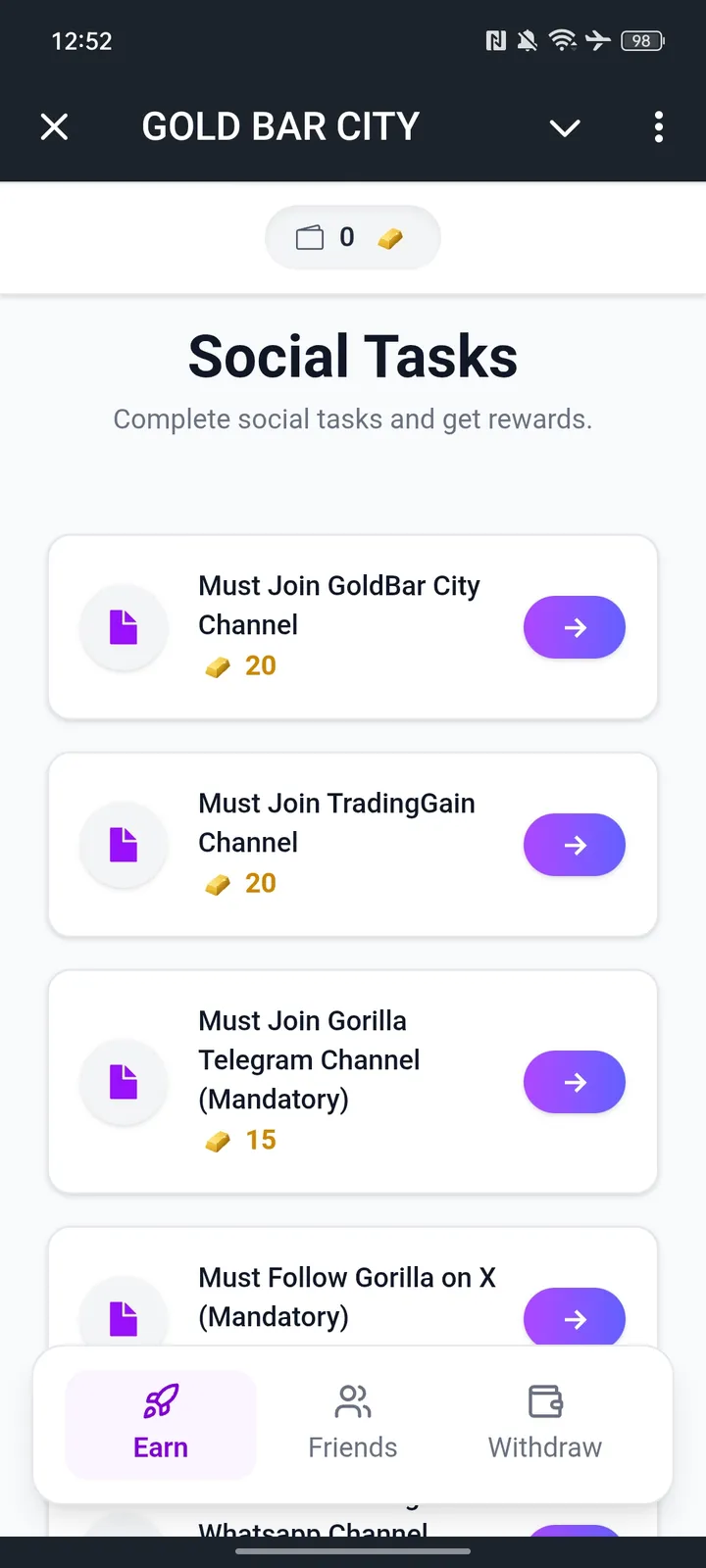Select the Earn rocket icon in bottom navigation
The width and height of the screenshot is (706, 1568).
[x=160, y=1402]
